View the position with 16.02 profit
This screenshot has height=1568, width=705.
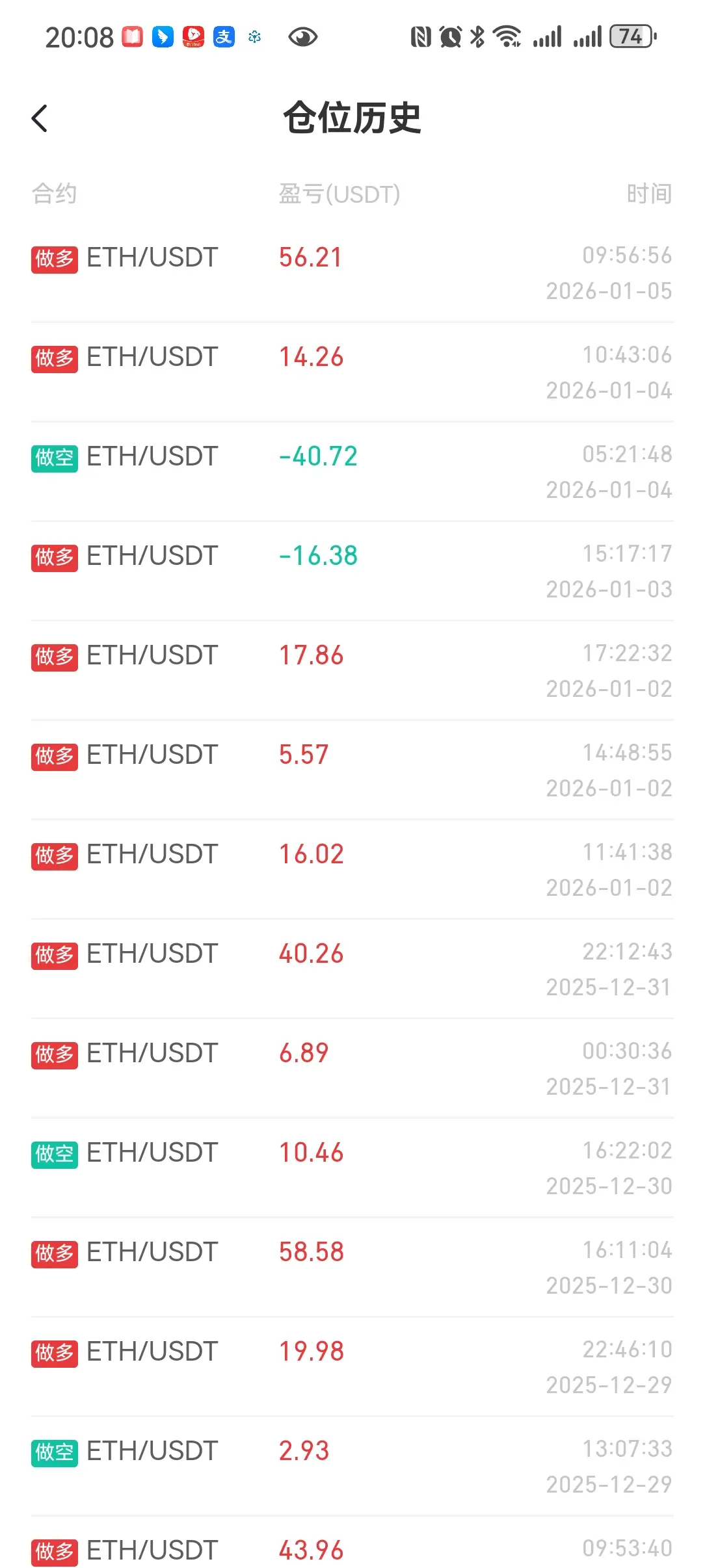[351, 870]
